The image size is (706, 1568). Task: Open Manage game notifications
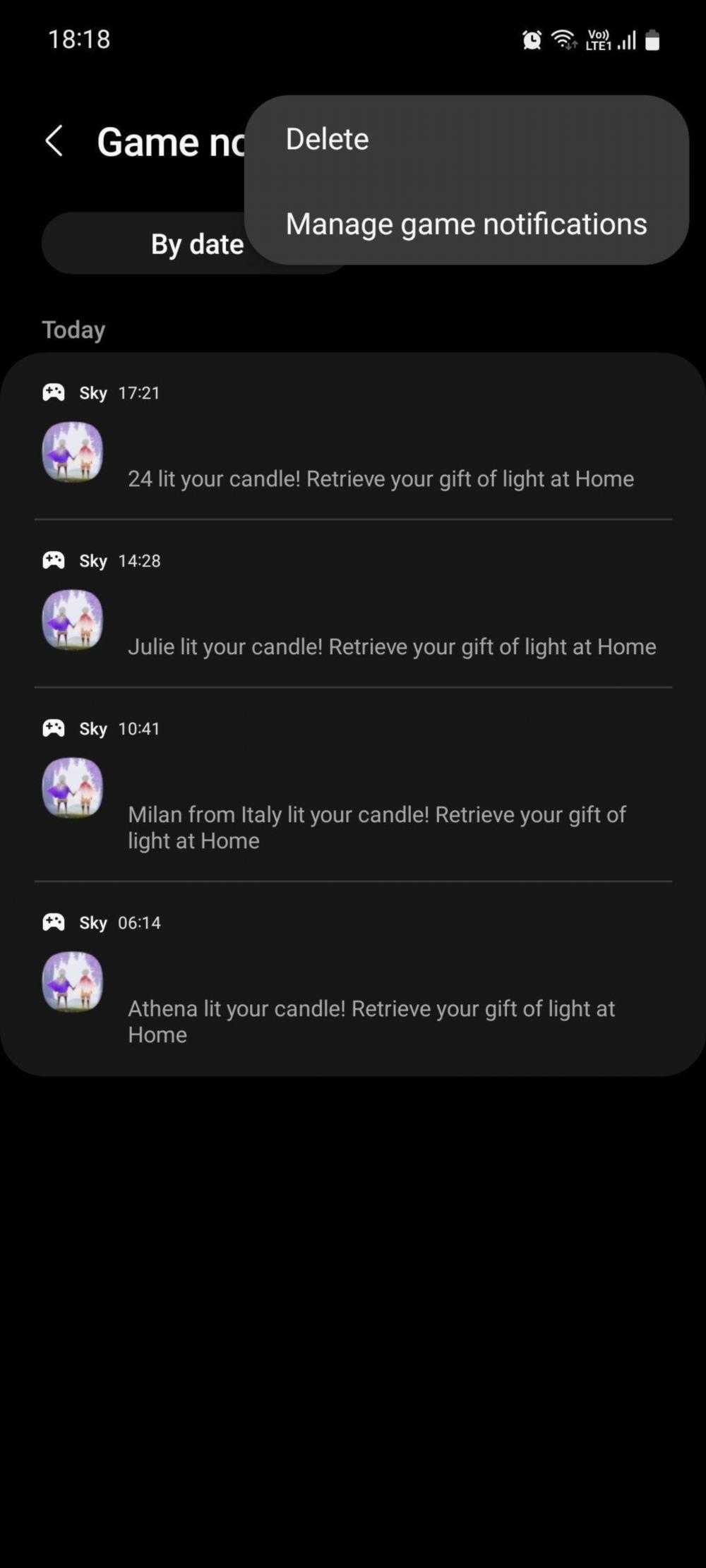coord(466,224)
